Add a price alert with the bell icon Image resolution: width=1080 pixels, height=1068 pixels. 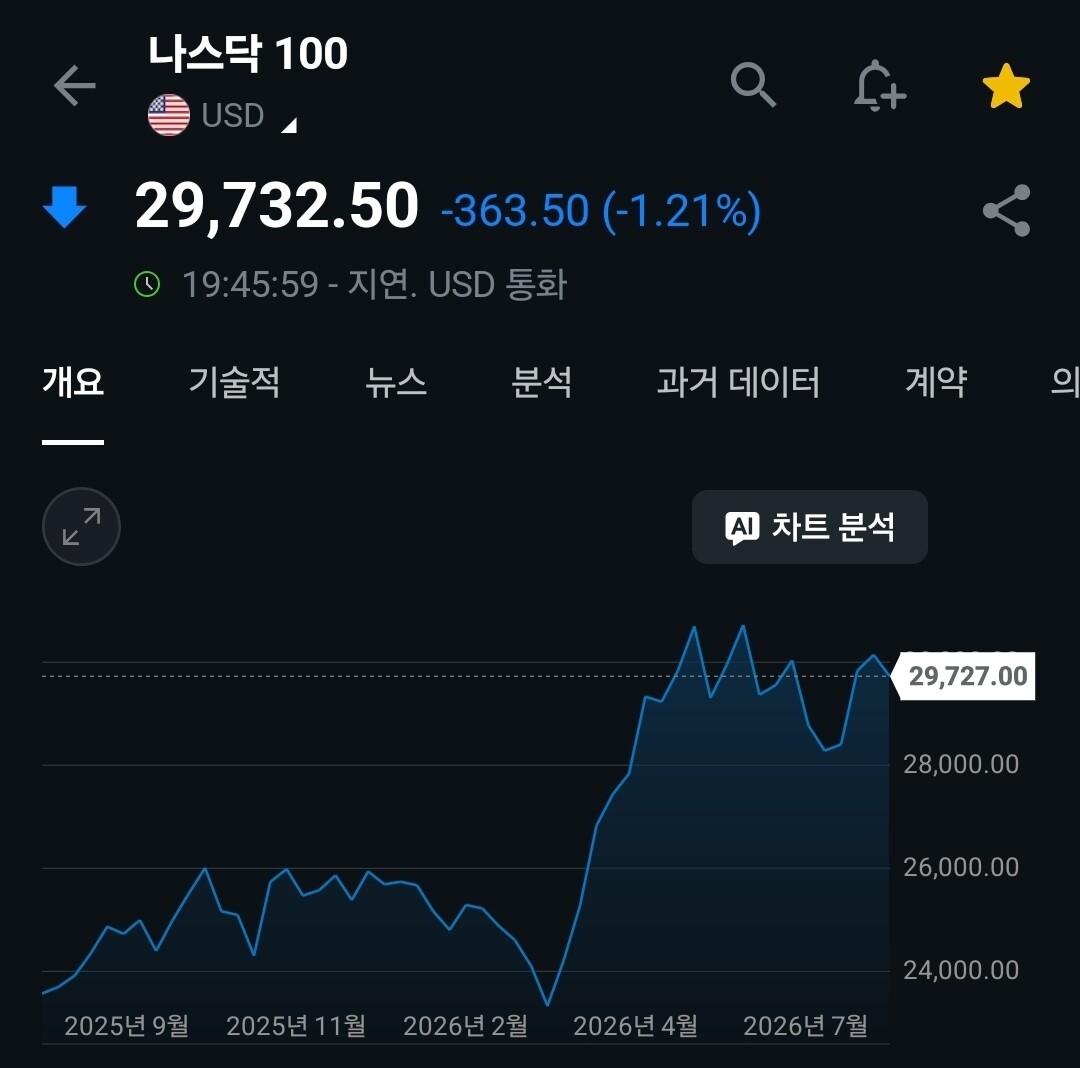[x=879, y=86]
